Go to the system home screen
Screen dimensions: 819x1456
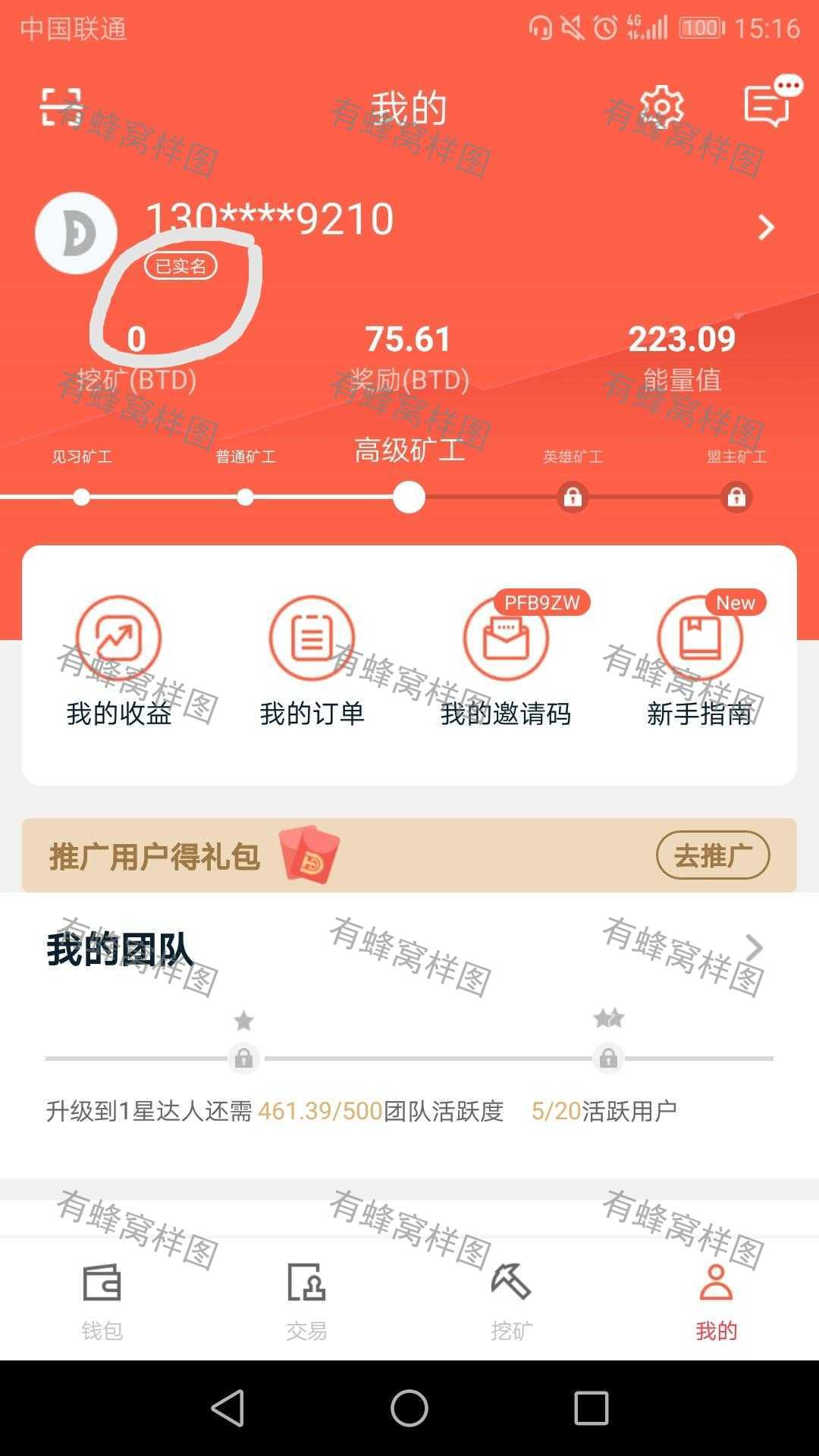click(409, 1408)
